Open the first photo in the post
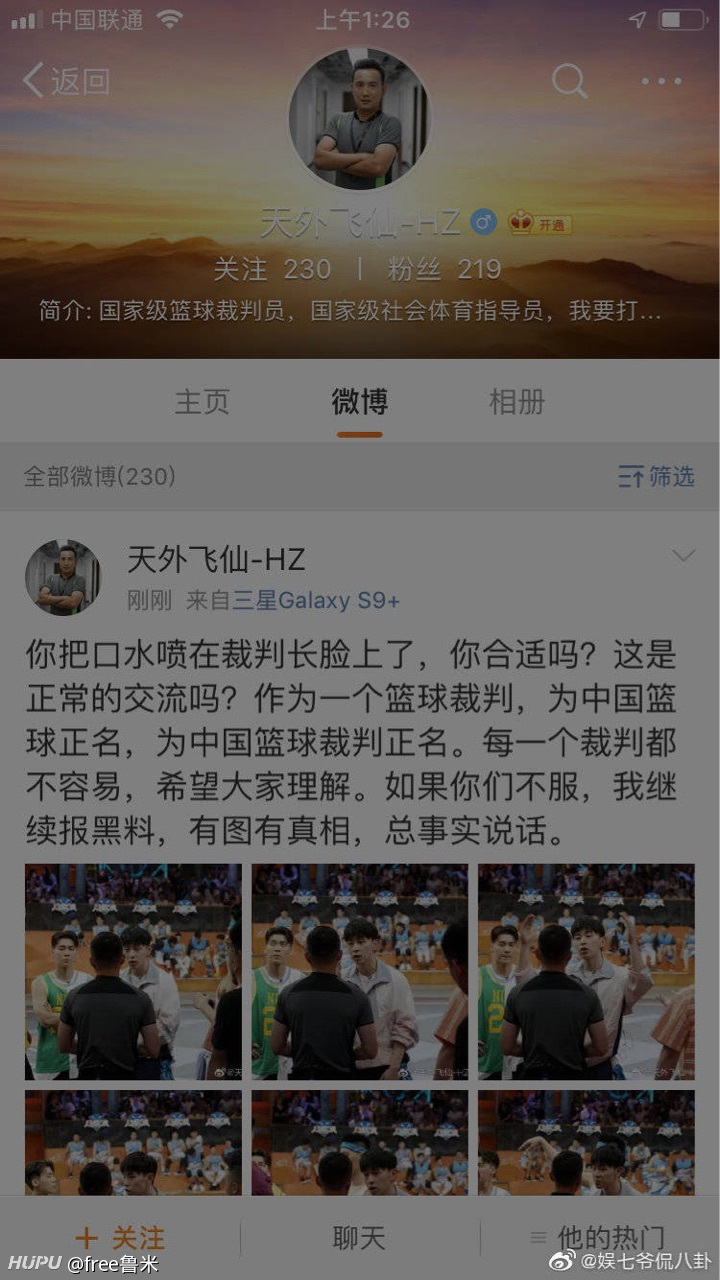The image size is (720, 1280). pyautogui.click(x=133, y=972)
